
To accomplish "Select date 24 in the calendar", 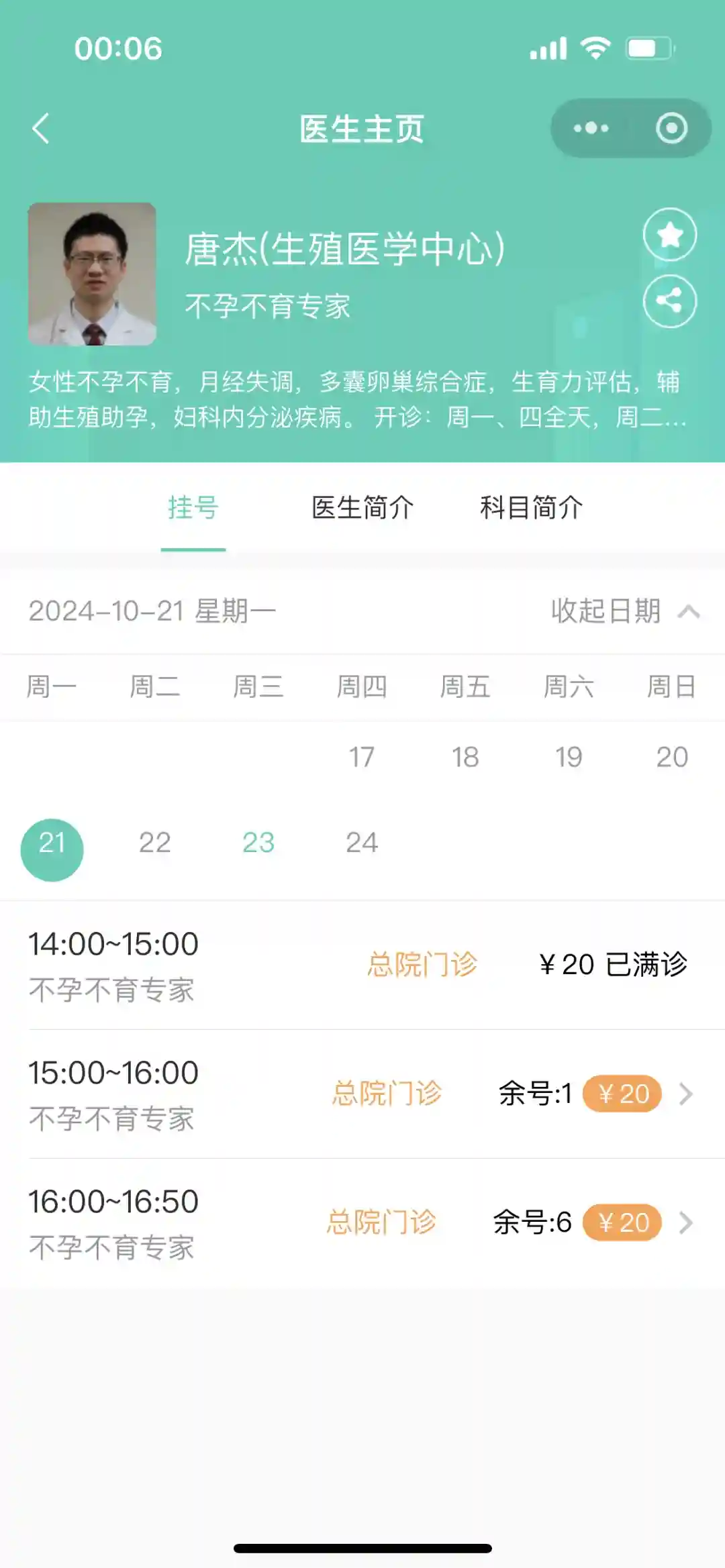I will pos(362,843).
